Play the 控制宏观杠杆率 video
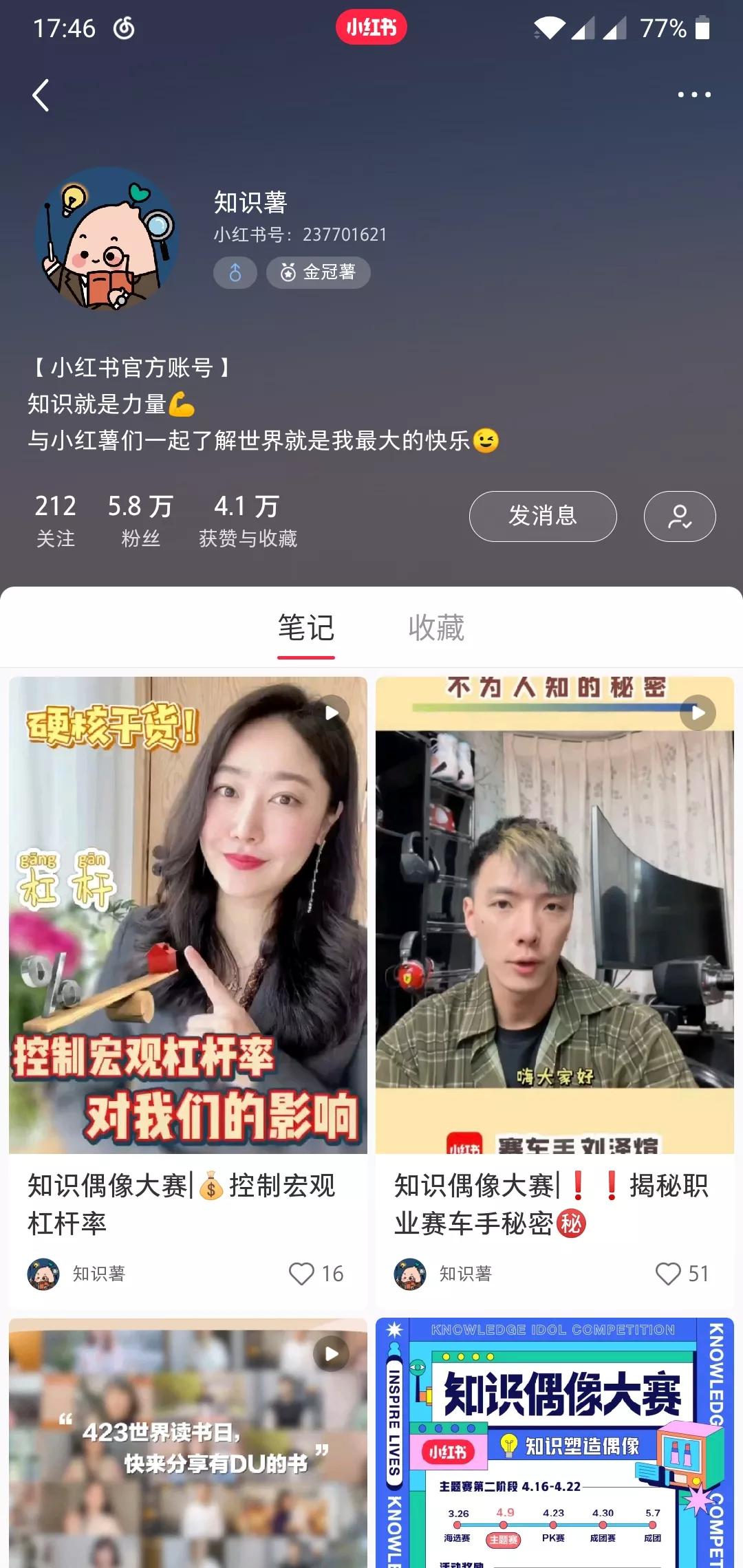 pyautogui.click(x=333, y=712)
